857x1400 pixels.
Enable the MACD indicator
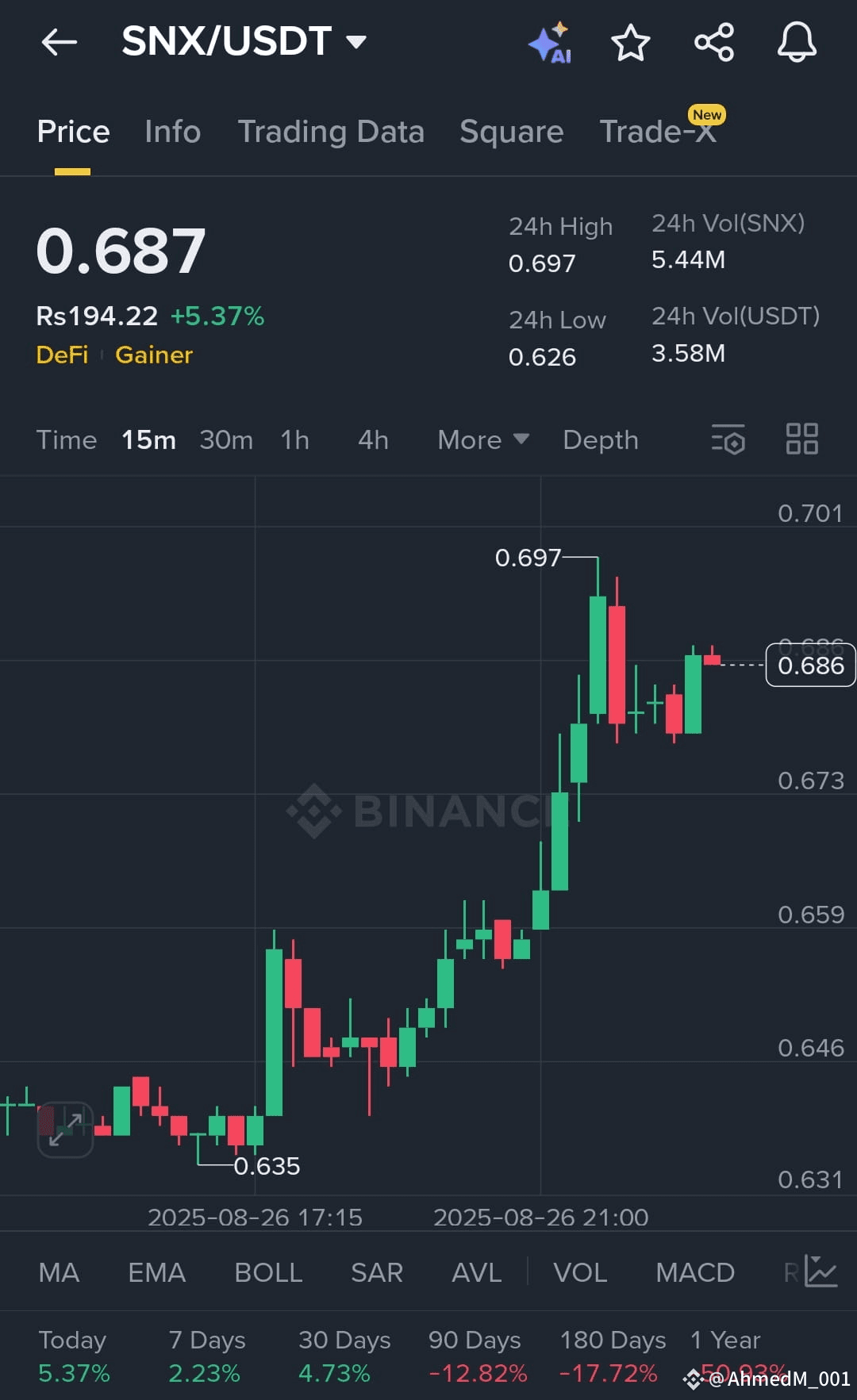coord(694,1272)
